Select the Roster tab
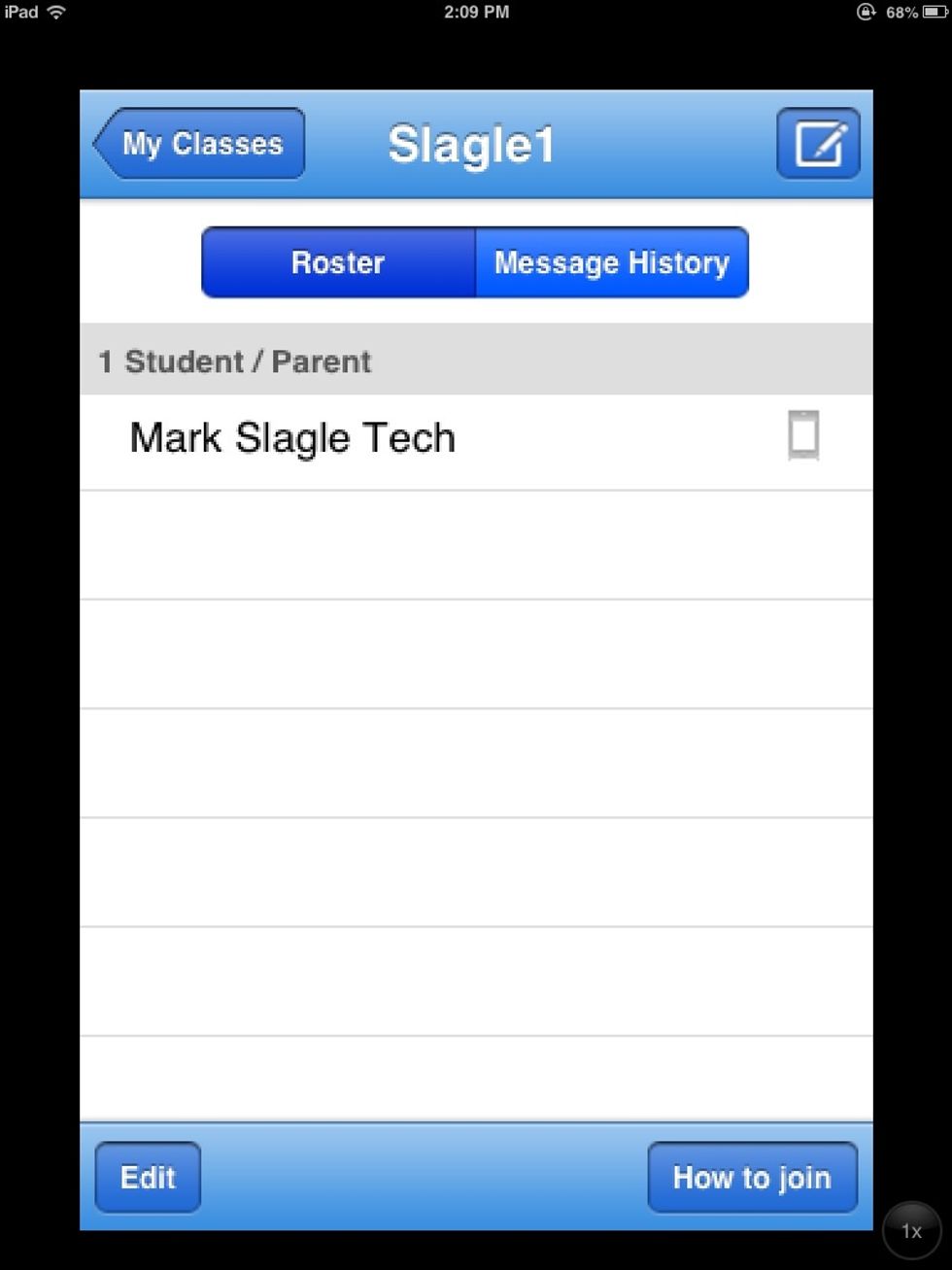This screenshot has width=952, height=1270. 336,261
